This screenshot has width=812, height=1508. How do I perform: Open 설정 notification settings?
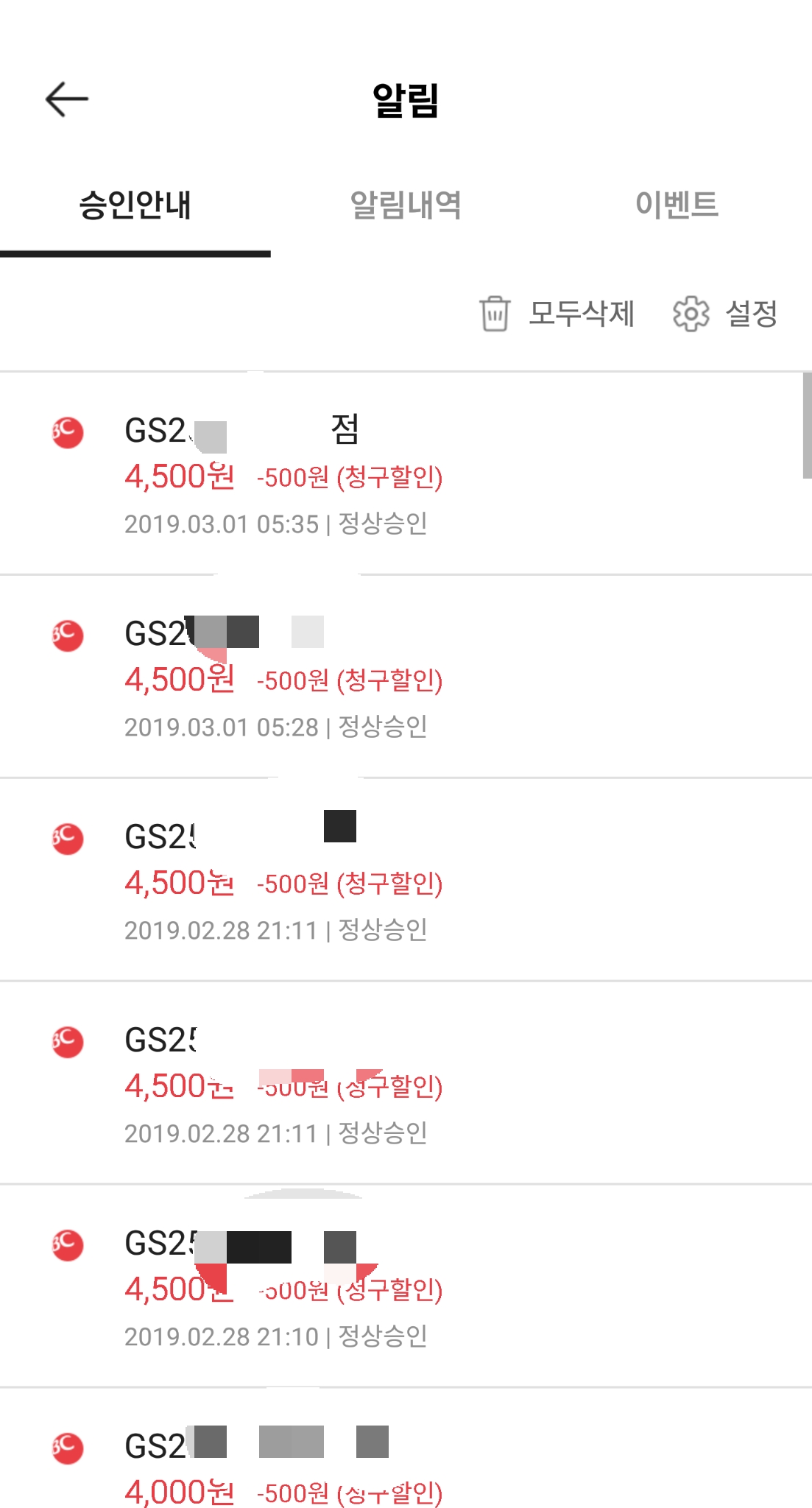tap(726, 314)
